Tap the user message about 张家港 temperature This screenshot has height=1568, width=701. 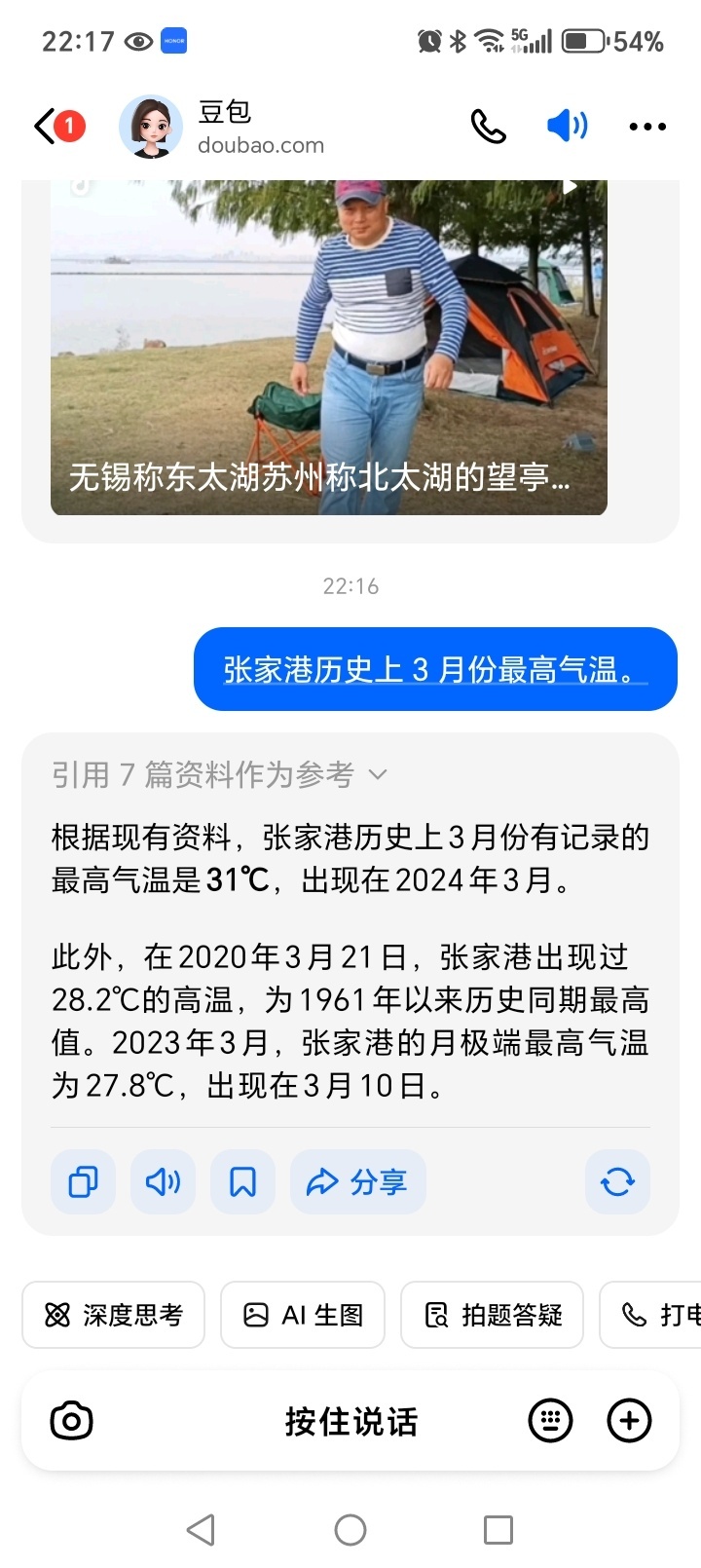pyautogui.click(x=435, y=670)
